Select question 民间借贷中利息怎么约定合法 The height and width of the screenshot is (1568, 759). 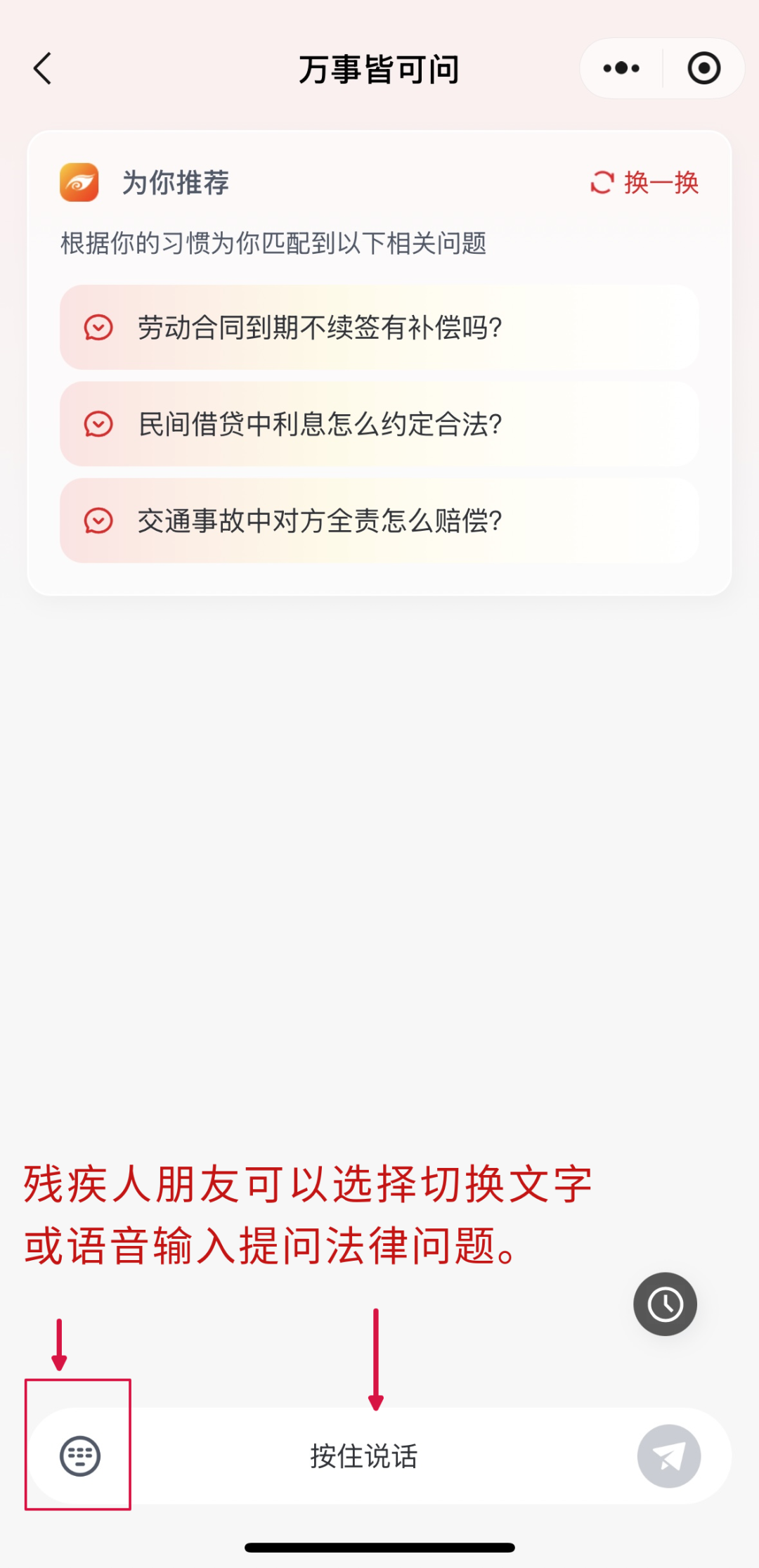379,424
